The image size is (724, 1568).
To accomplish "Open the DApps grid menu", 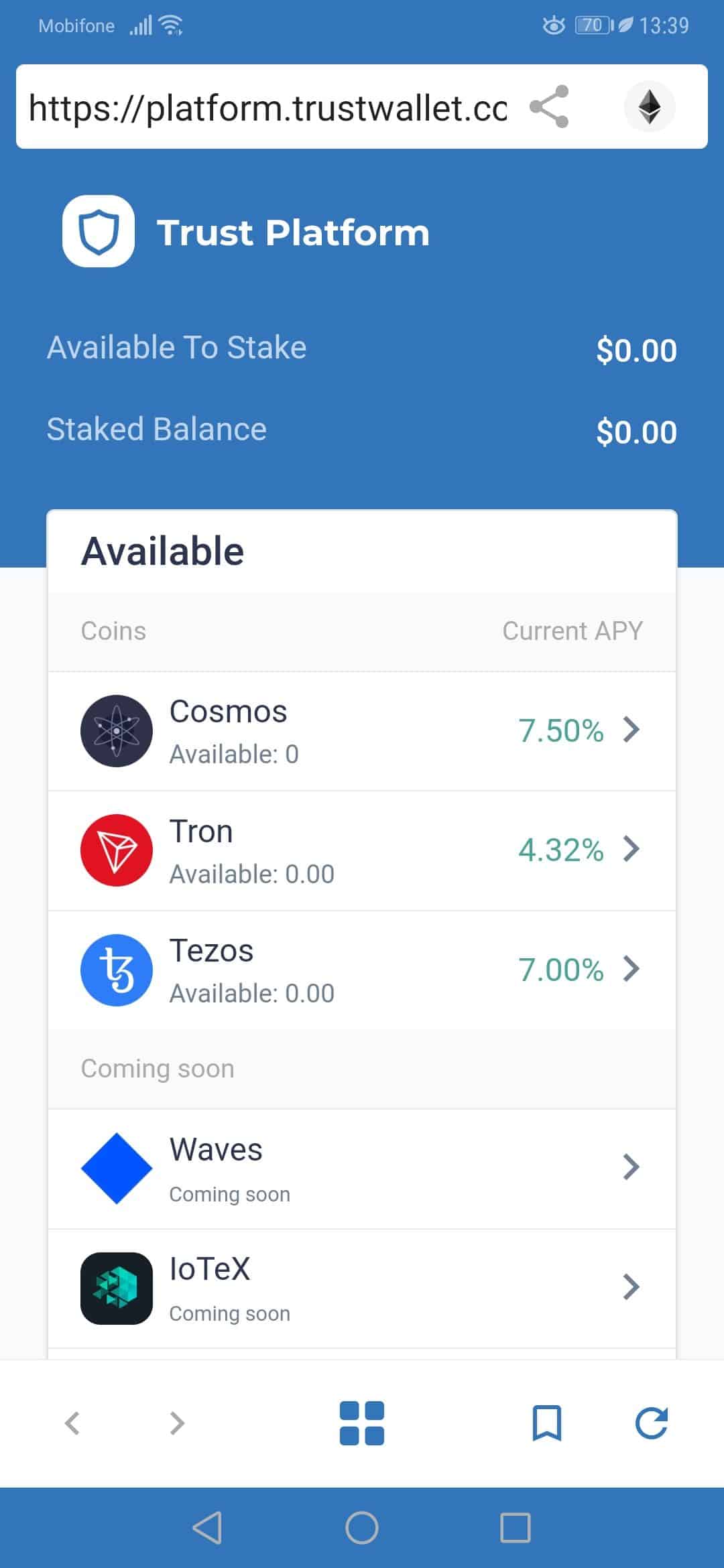I will tap(362, 1423).
